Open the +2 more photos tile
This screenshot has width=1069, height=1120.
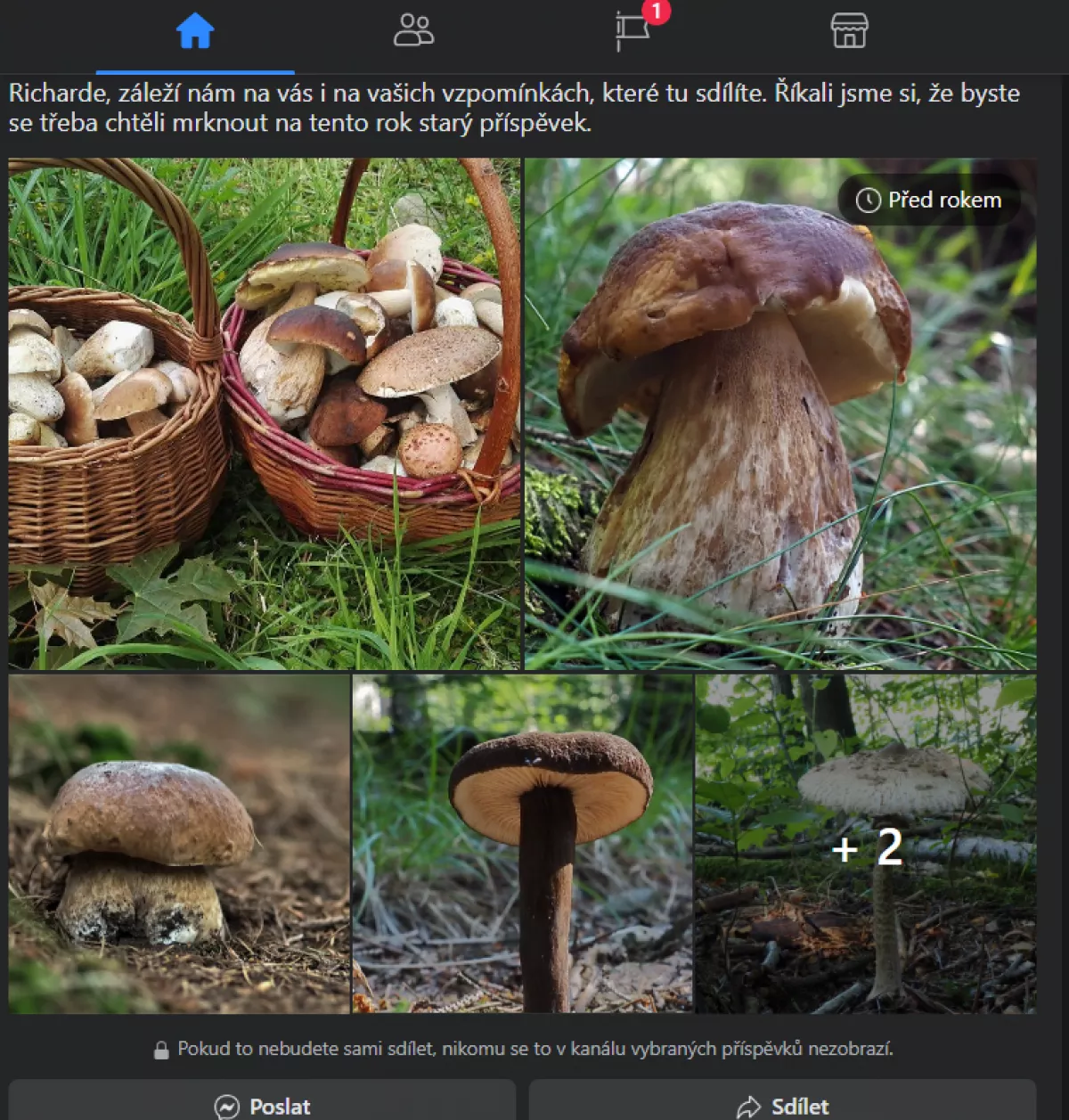[x=866, y=845]
